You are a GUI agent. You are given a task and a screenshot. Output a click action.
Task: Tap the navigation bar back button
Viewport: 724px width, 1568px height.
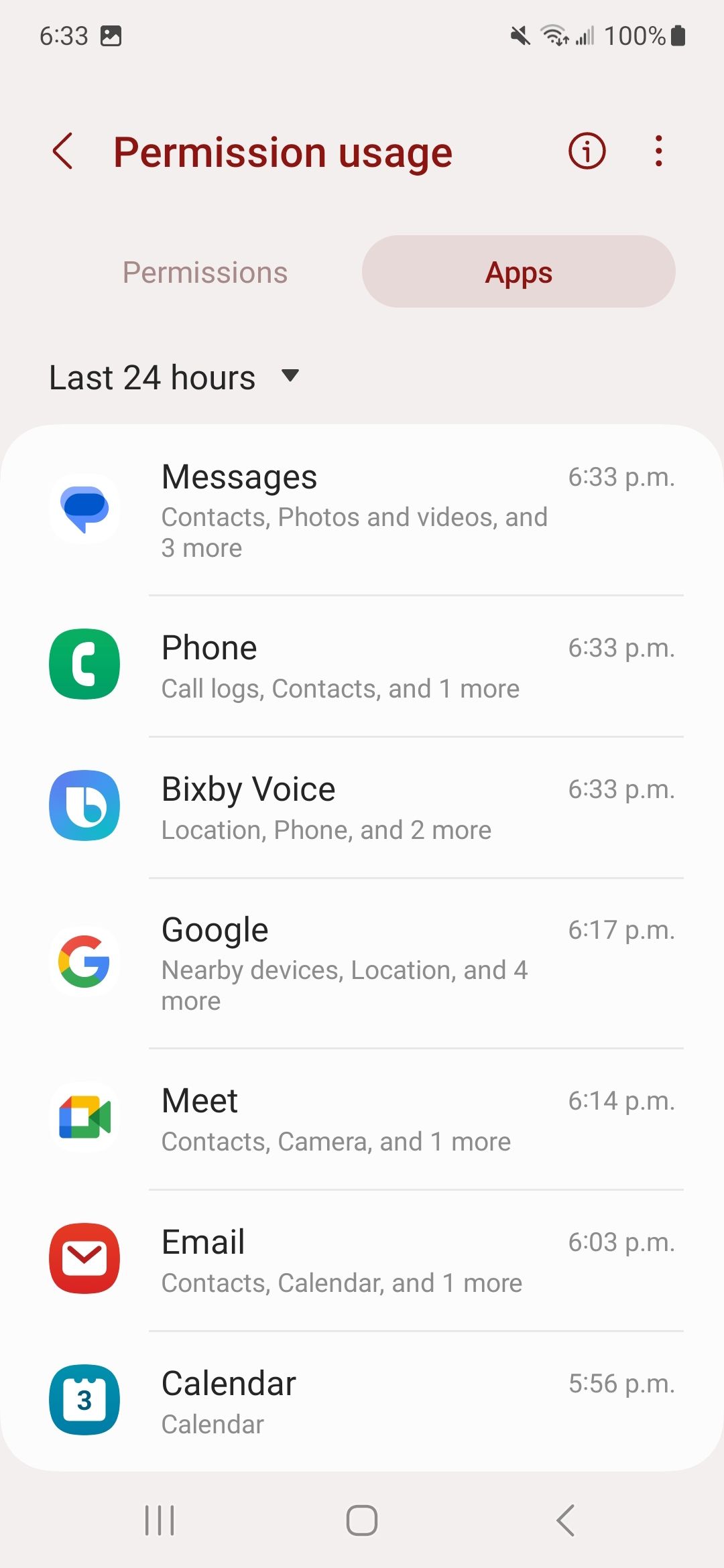tap(564, 1520)
